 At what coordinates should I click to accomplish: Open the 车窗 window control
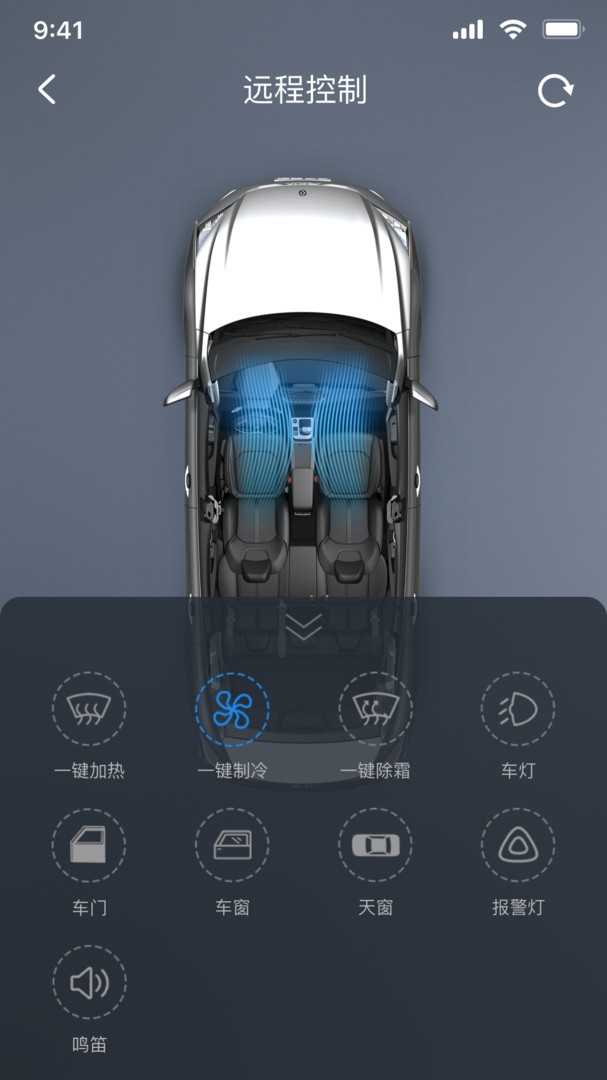(232, 846)
